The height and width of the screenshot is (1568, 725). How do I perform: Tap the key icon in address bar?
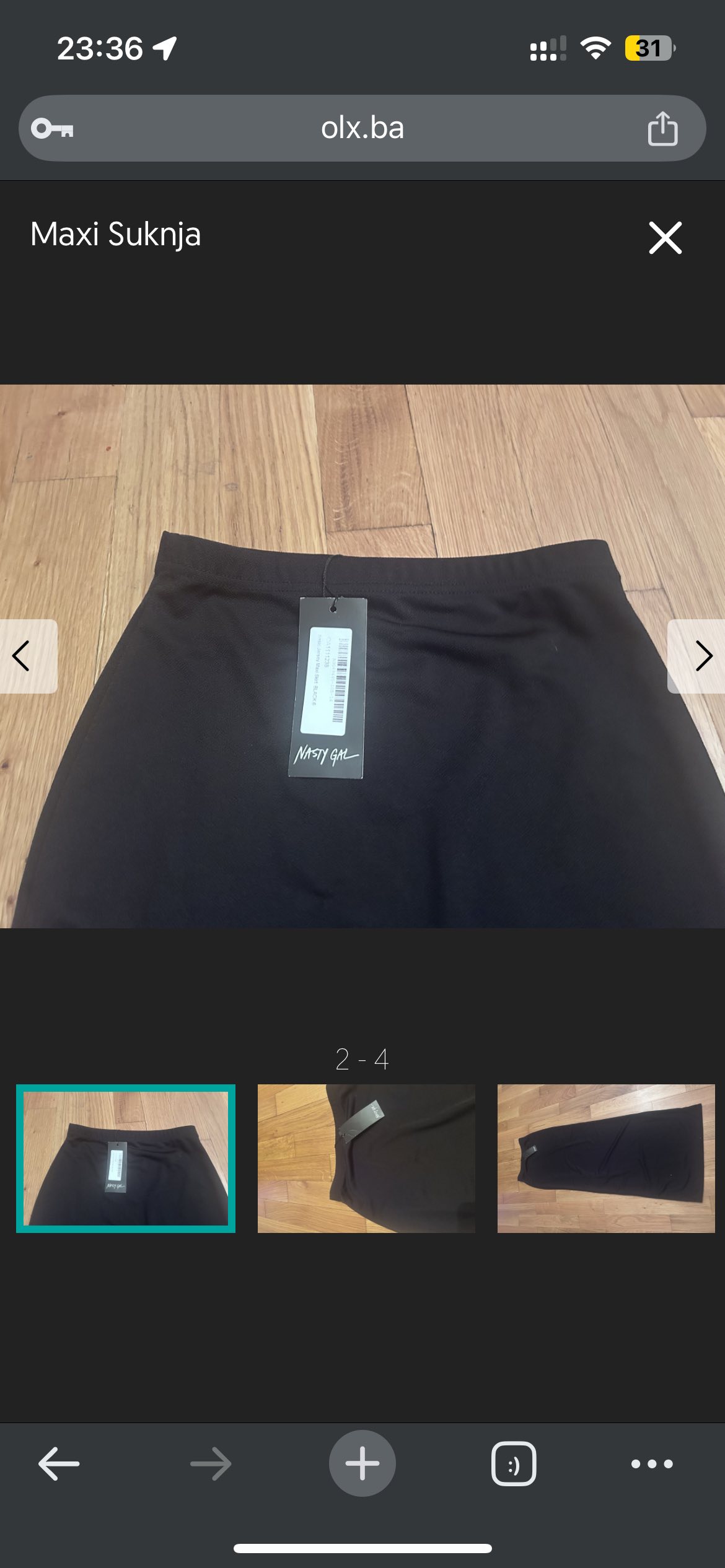(53, 129)
